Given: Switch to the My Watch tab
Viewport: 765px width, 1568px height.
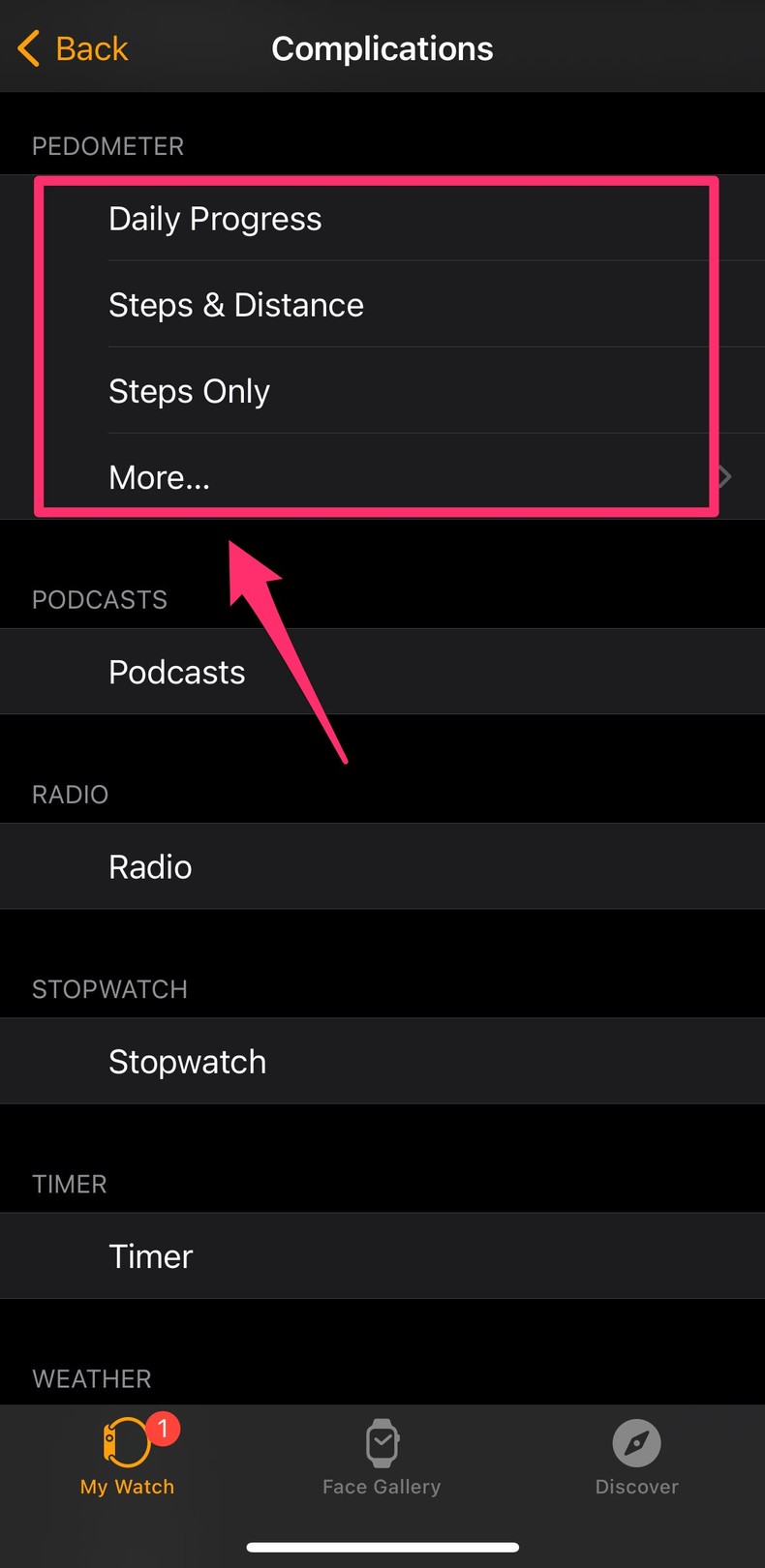Looking at the screenshot, I should (127, 1459).
